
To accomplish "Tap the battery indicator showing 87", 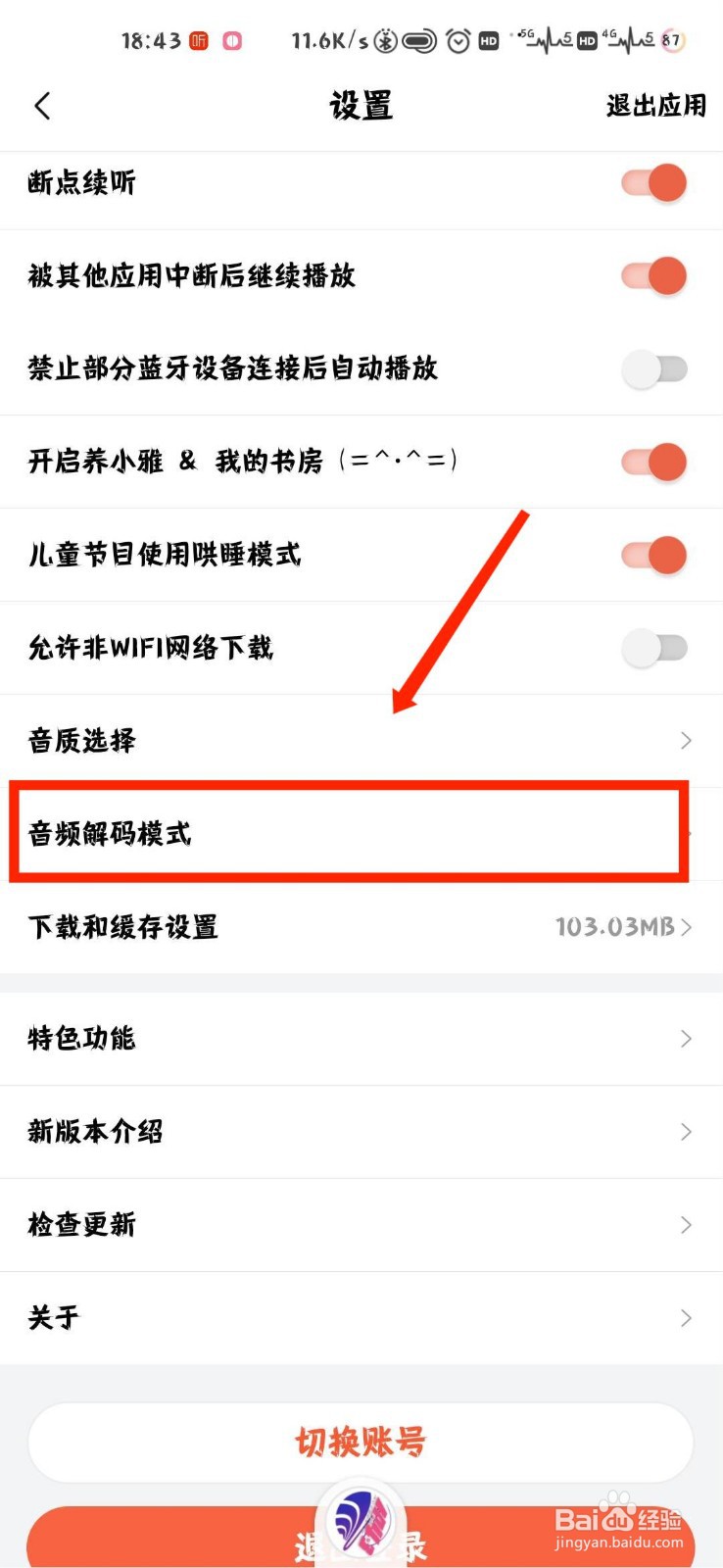I will pos(672,41).
